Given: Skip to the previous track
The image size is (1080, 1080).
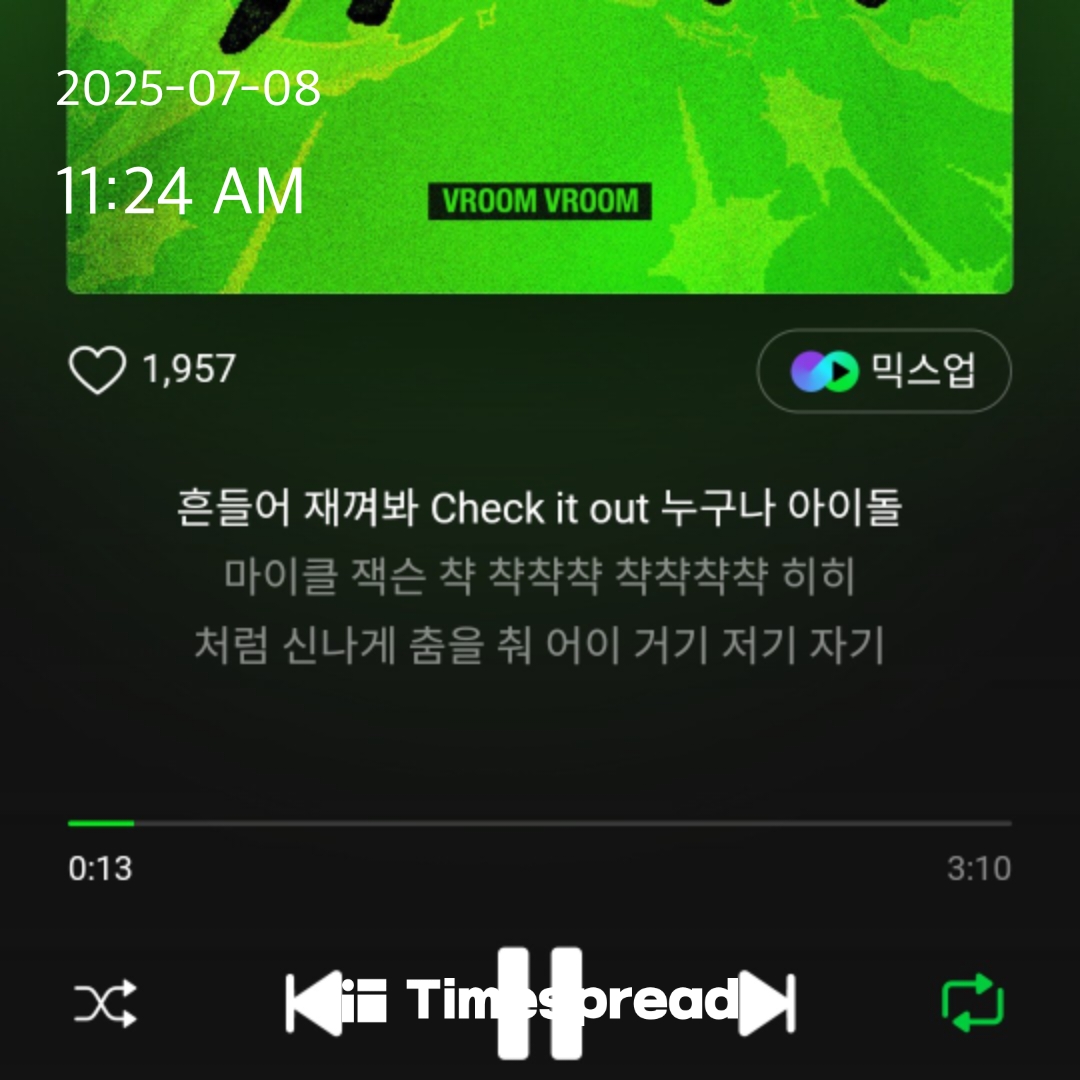Looking at the screenshot, I should 315,1003.
